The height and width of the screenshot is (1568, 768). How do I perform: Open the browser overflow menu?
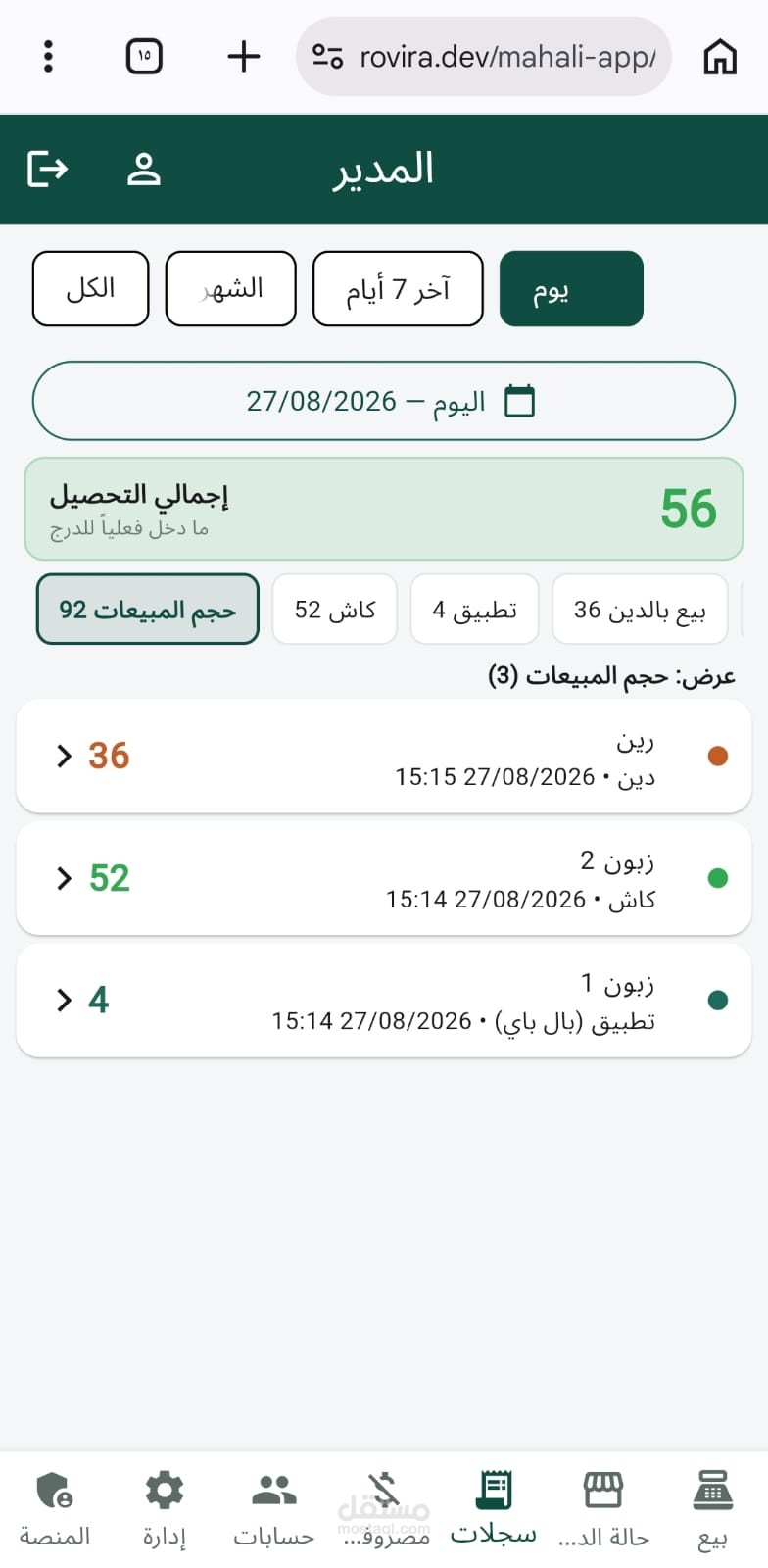pyautogui.click(x=48, y=56)
